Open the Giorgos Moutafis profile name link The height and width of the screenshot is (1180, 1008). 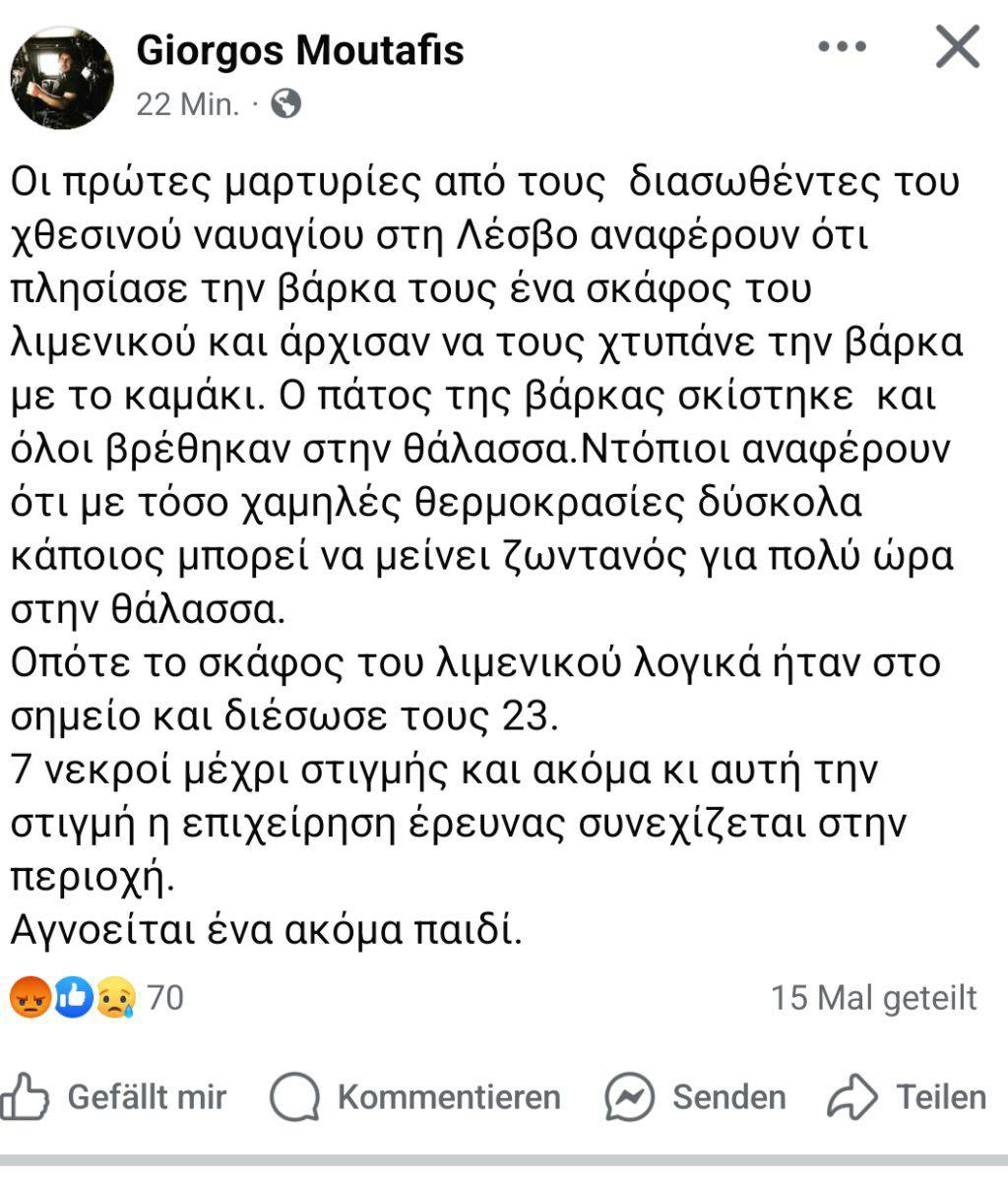(x=299, y=50)
